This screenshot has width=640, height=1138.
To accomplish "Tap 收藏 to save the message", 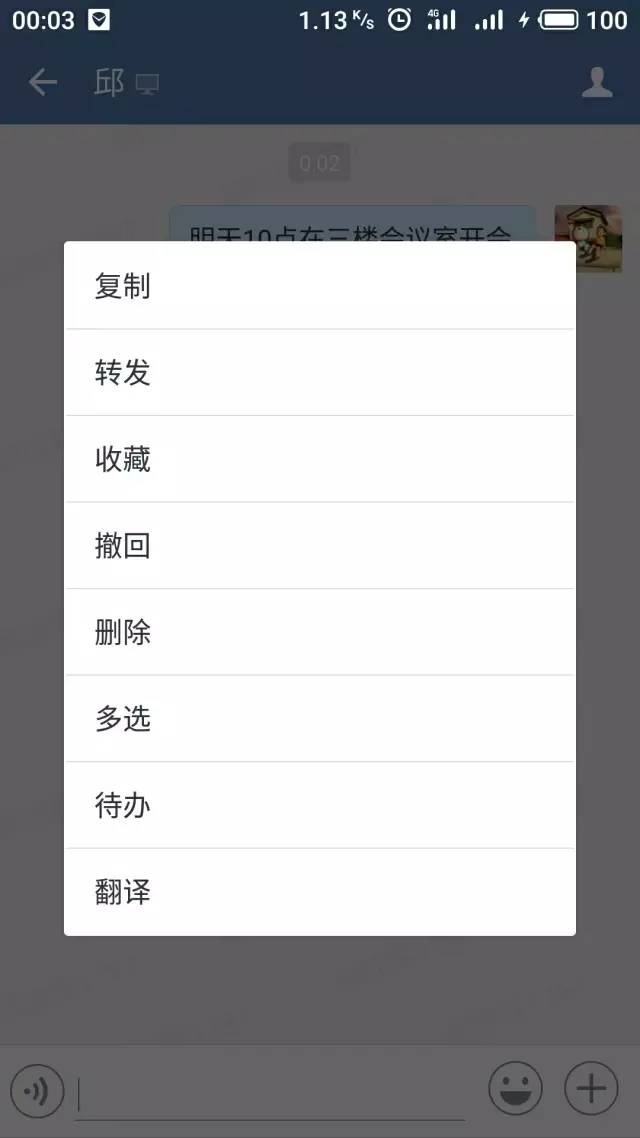I will pyautogui.click(x=320, y=459).
